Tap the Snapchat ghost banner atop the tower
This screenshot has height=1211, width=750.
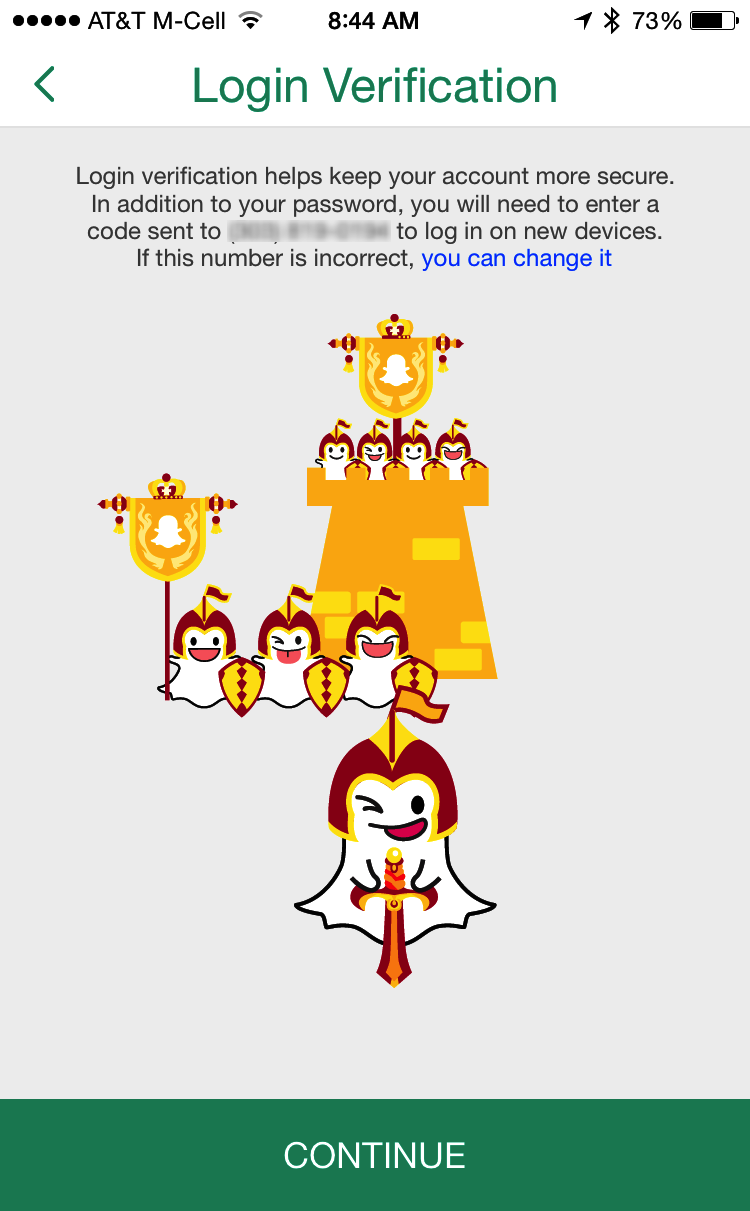coord(398,370)
